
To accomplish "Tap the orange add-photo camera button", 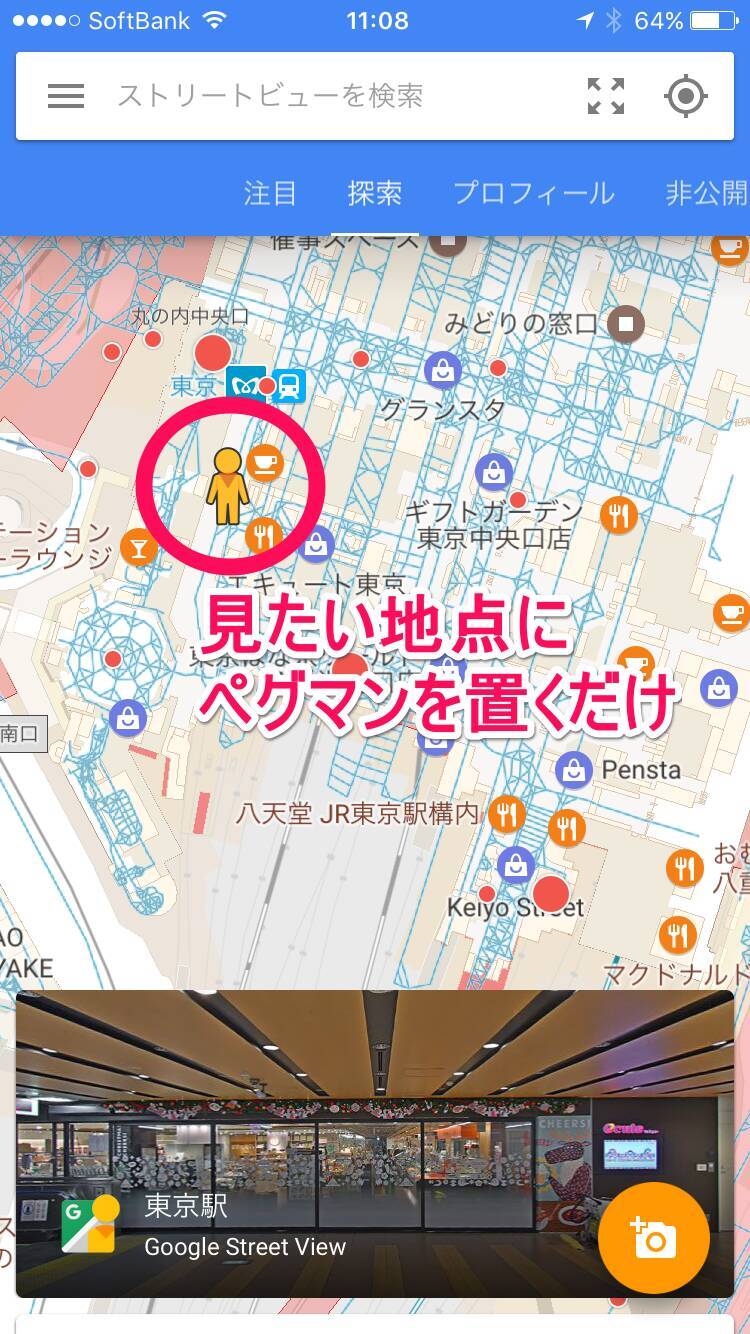I will tap(654, 1238).
